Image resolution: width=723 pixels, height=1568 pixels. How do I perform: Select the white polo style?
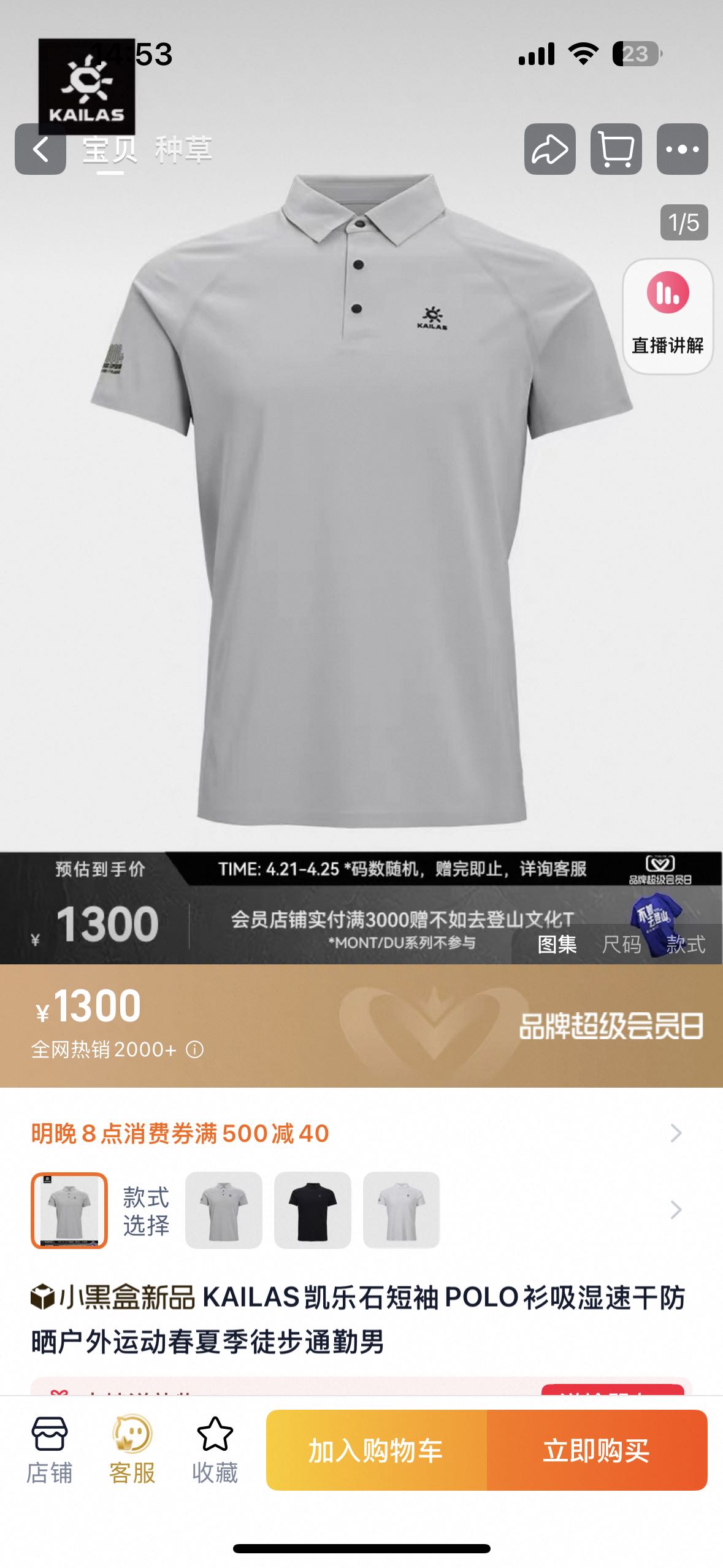(x=401, y=1210)
